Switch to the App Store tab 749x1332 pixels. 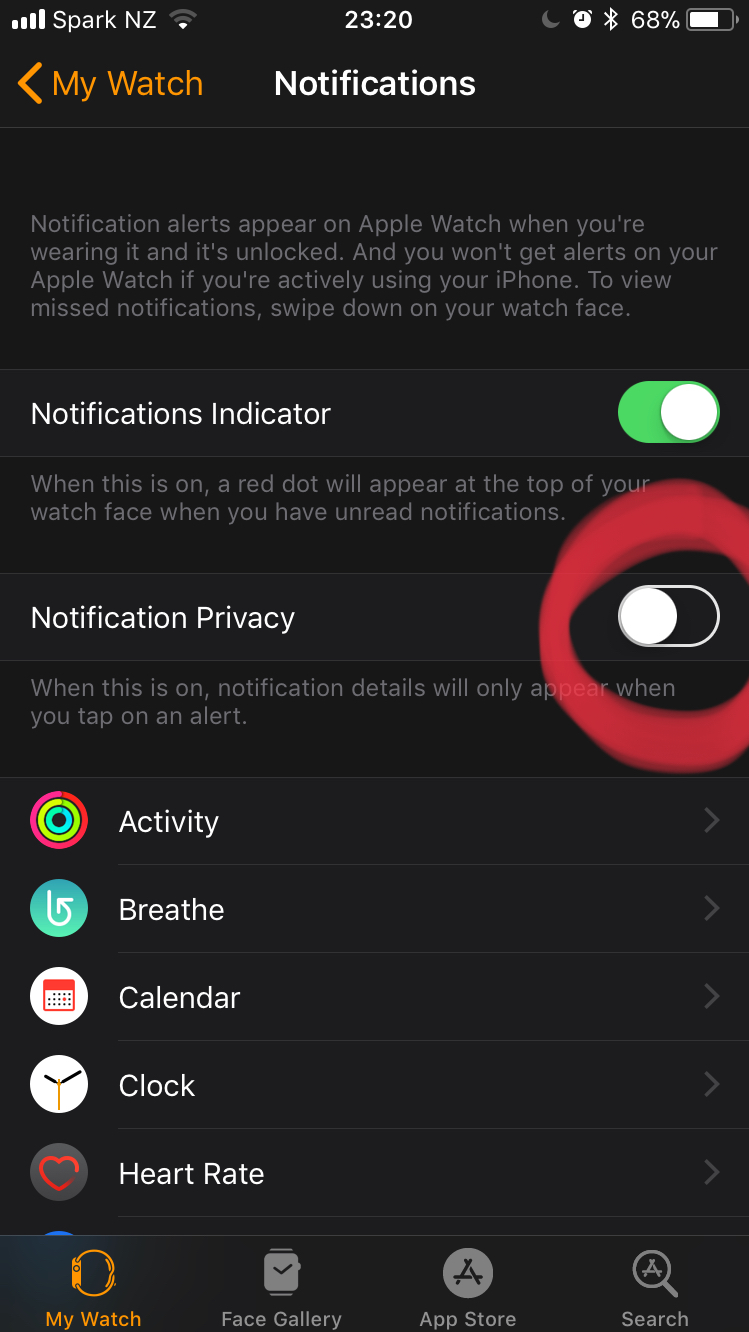tap(468, 1288)
